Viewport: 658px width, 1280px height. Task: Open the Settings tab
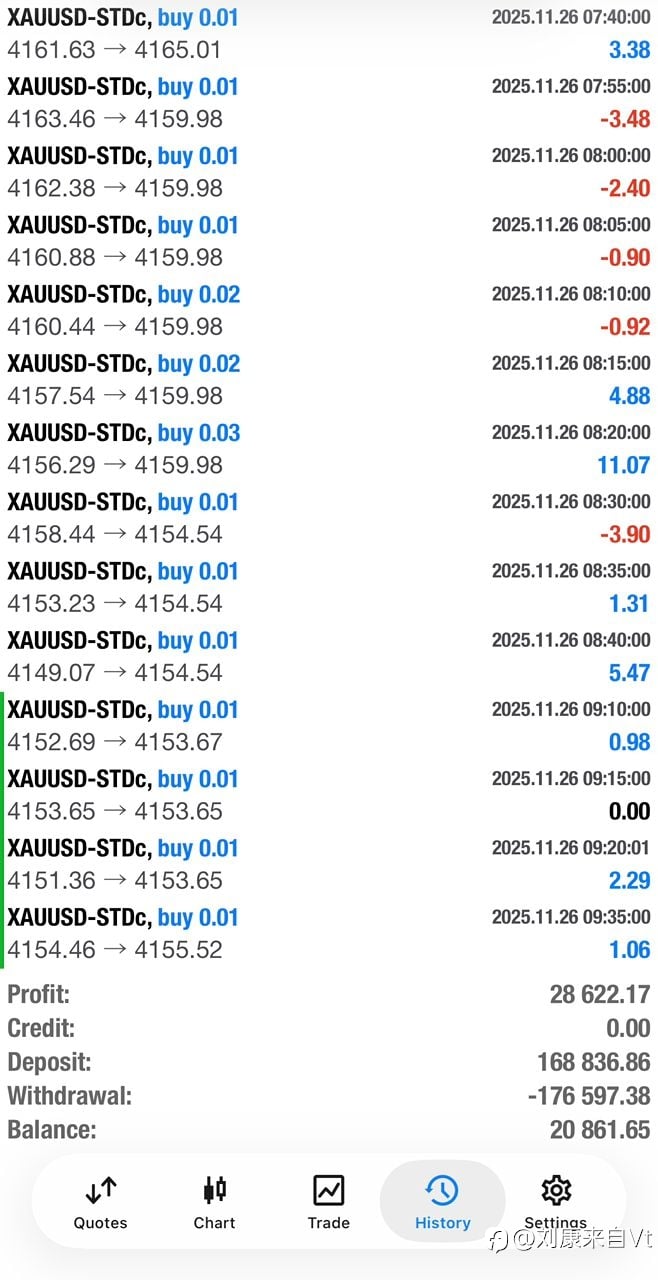(x=556, y=1202)
